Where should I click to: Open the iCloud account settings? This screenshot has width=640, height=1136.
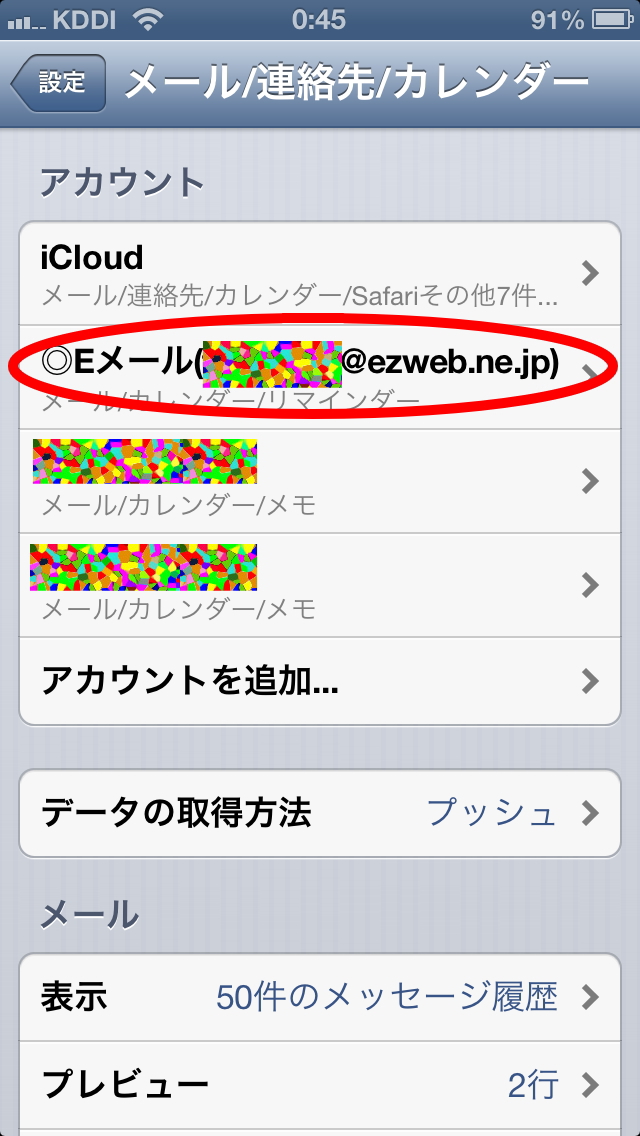tap(320, 273)
